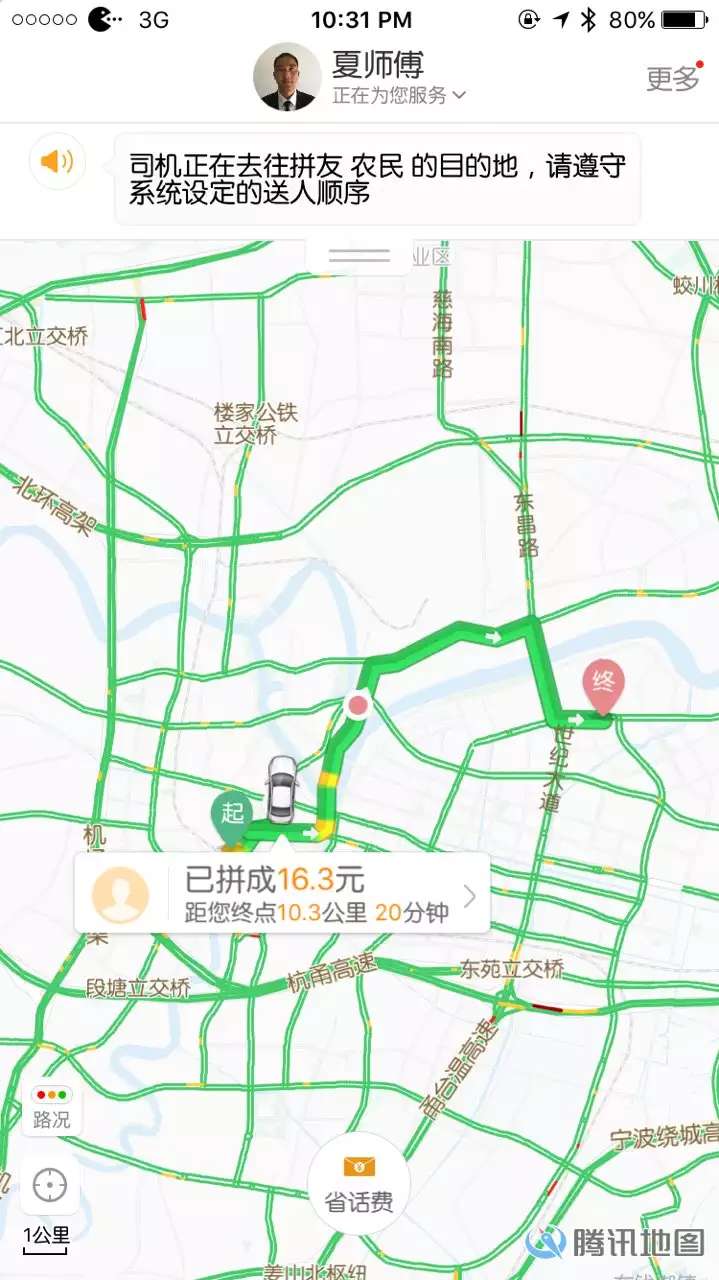Tap the 省话费 button
Viewport: 719px width, 1280px height.
pyautogui.click(x=359, y=1183)
